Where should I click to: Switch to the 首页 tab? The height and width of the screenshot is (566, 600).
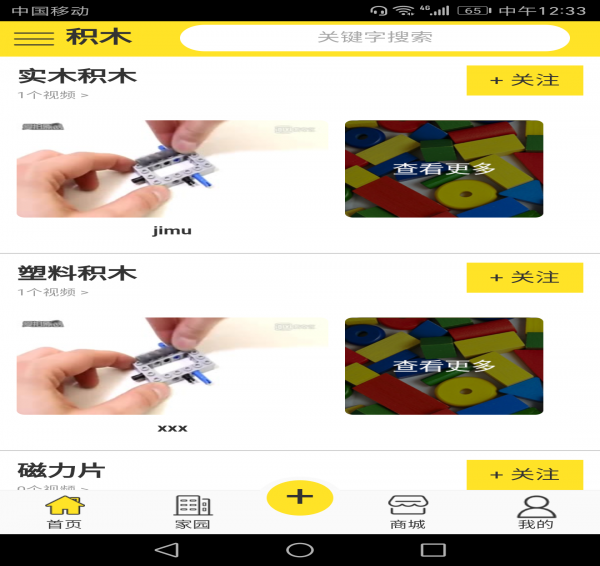(65, 512)
